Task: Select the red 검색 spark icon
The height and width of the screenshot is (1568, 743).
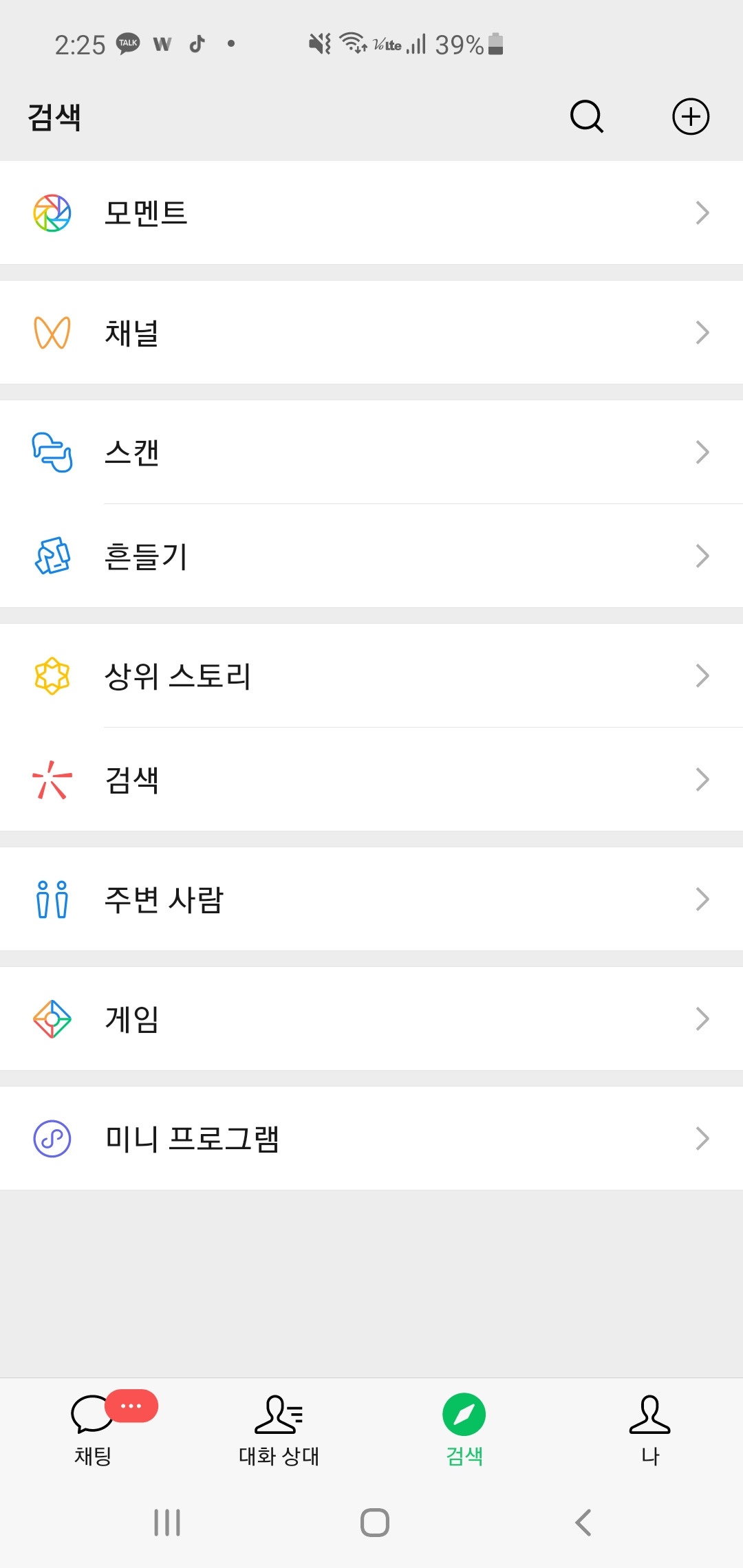Action: pos(52,778)
